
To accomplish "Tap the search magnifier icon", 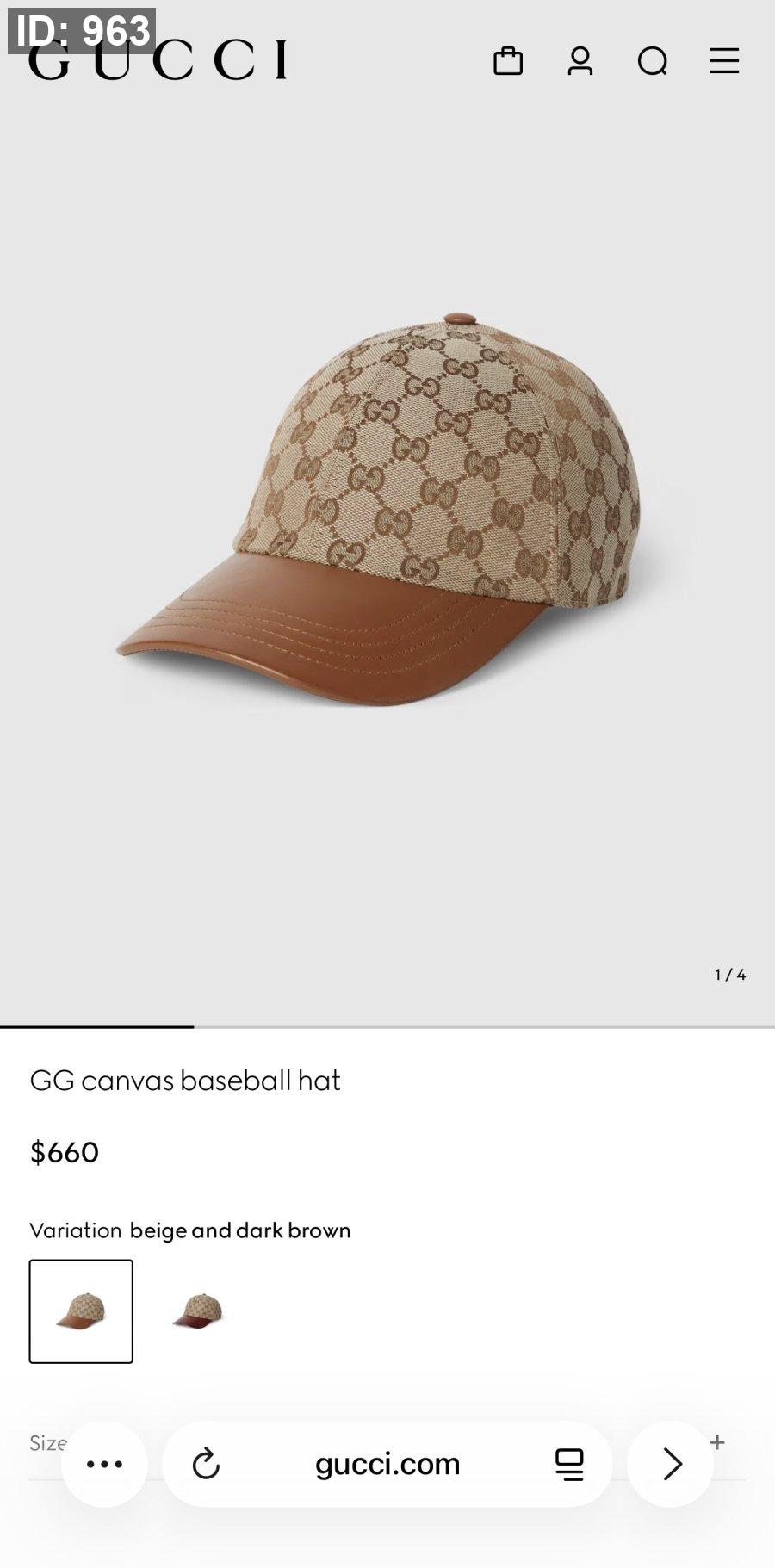I will pyautogui.click(x=653, y=61).
